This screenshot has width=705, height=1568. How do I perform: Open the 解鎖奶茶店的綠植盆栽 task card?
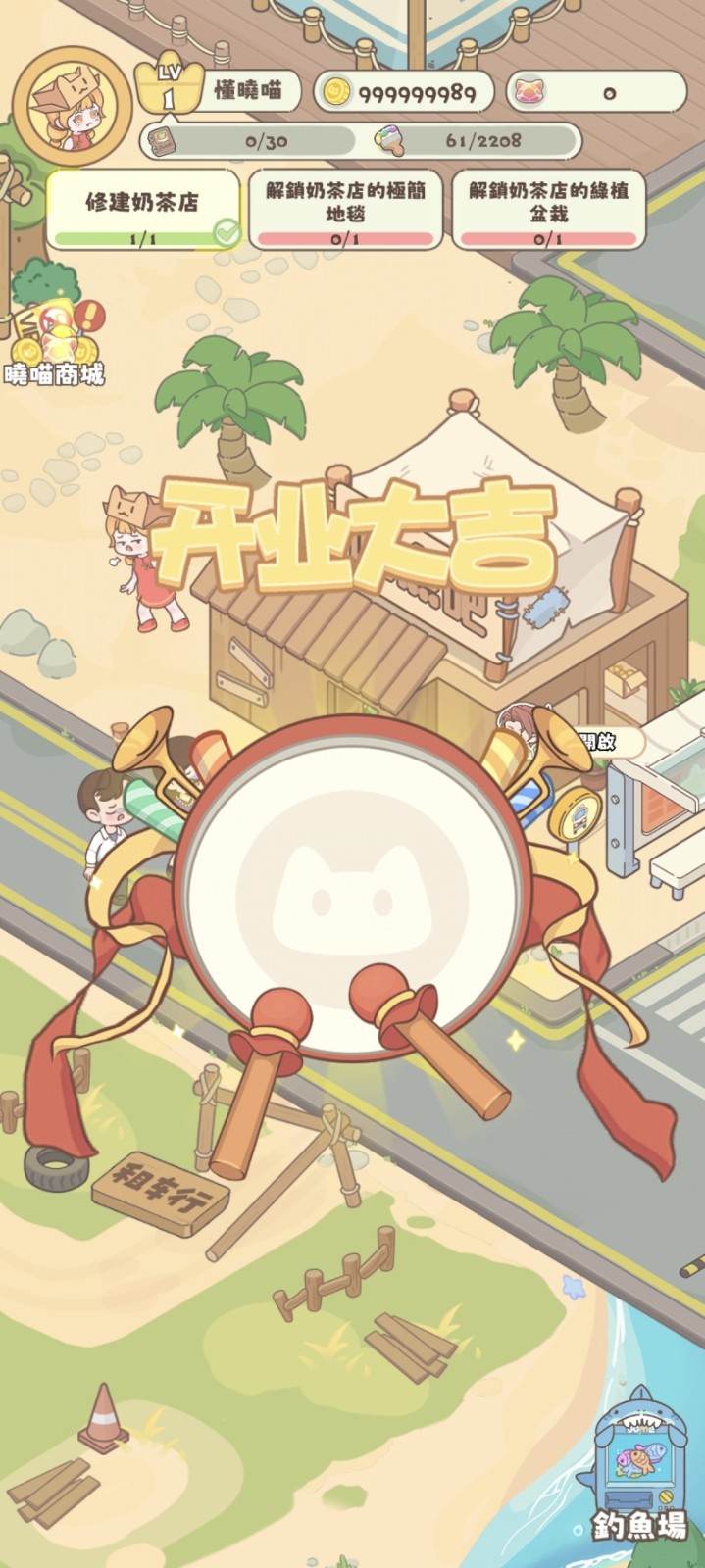[547, 210]
